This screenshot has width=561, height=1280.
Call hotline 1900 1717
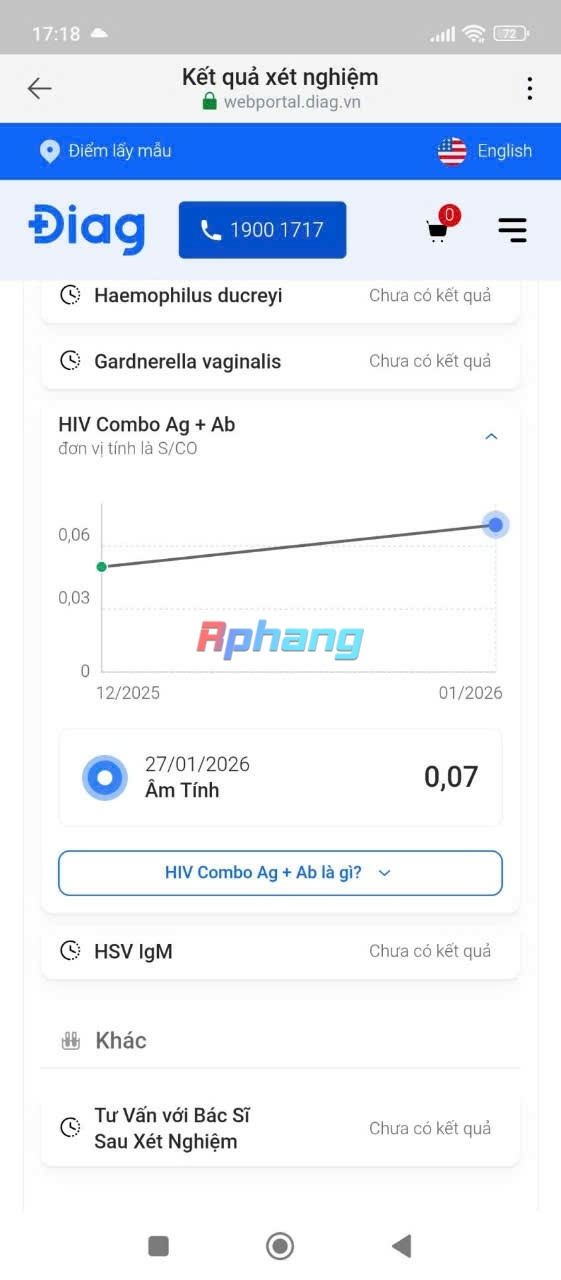coord(262,230)
